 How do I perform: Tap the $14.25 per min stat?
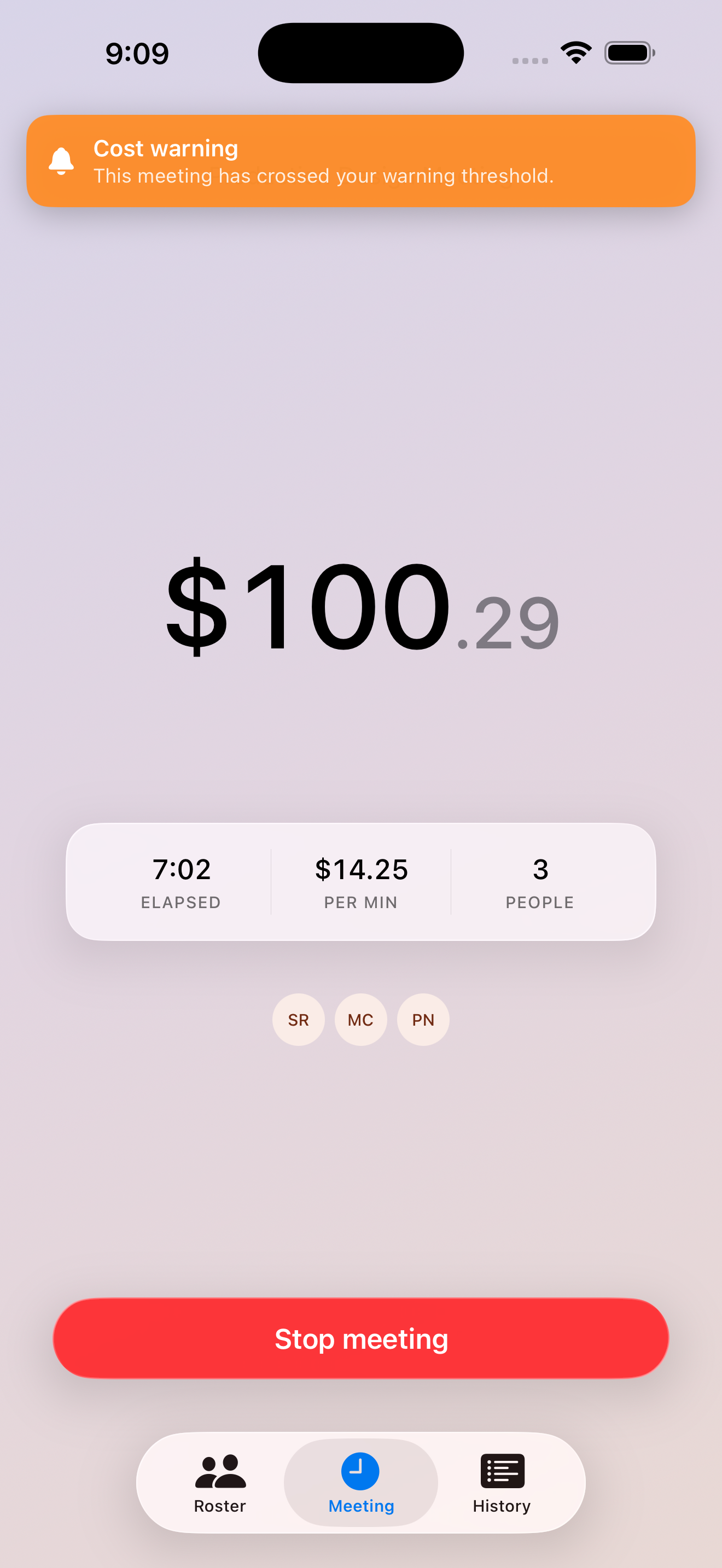[361, 881]
